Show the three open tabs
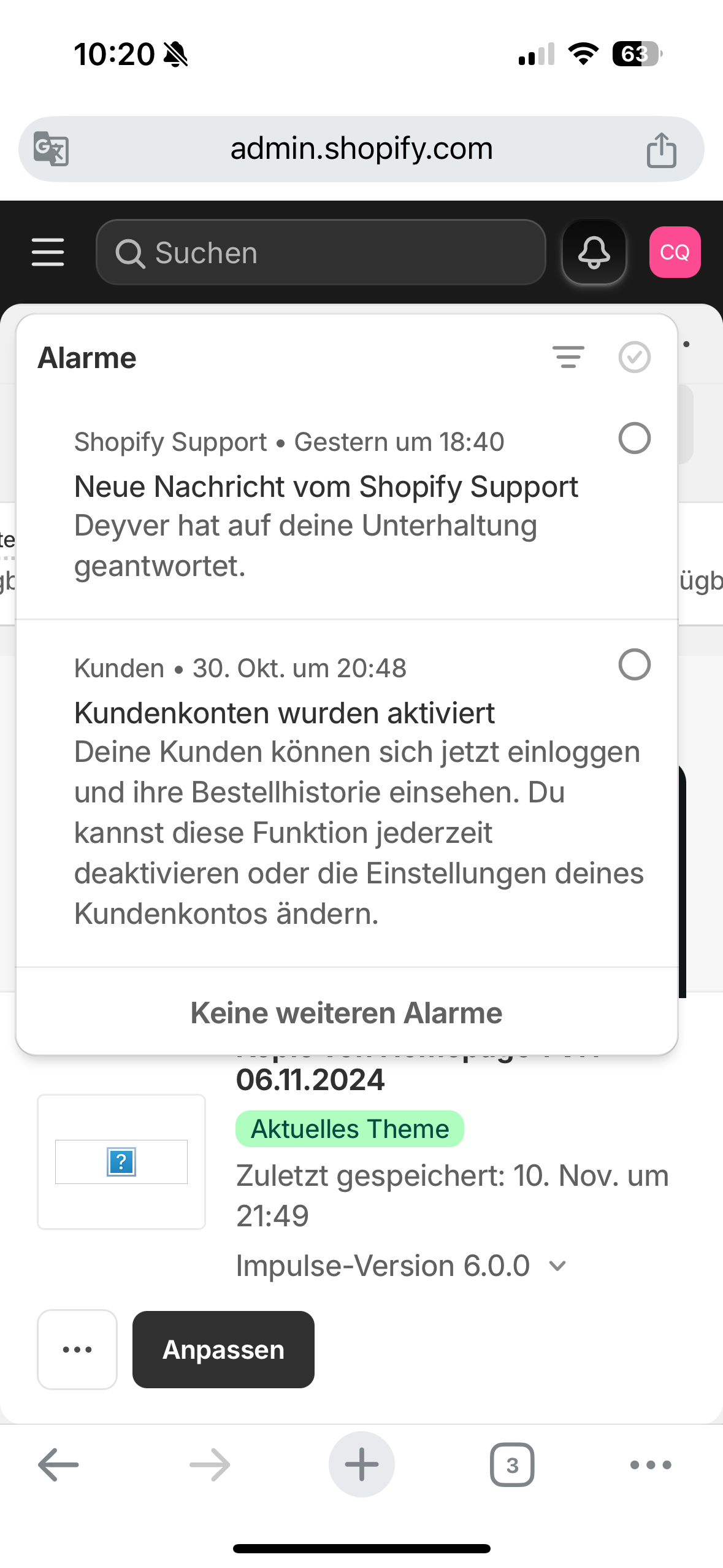Screen dimensions: 723x1568 (x=512, y=1465)
